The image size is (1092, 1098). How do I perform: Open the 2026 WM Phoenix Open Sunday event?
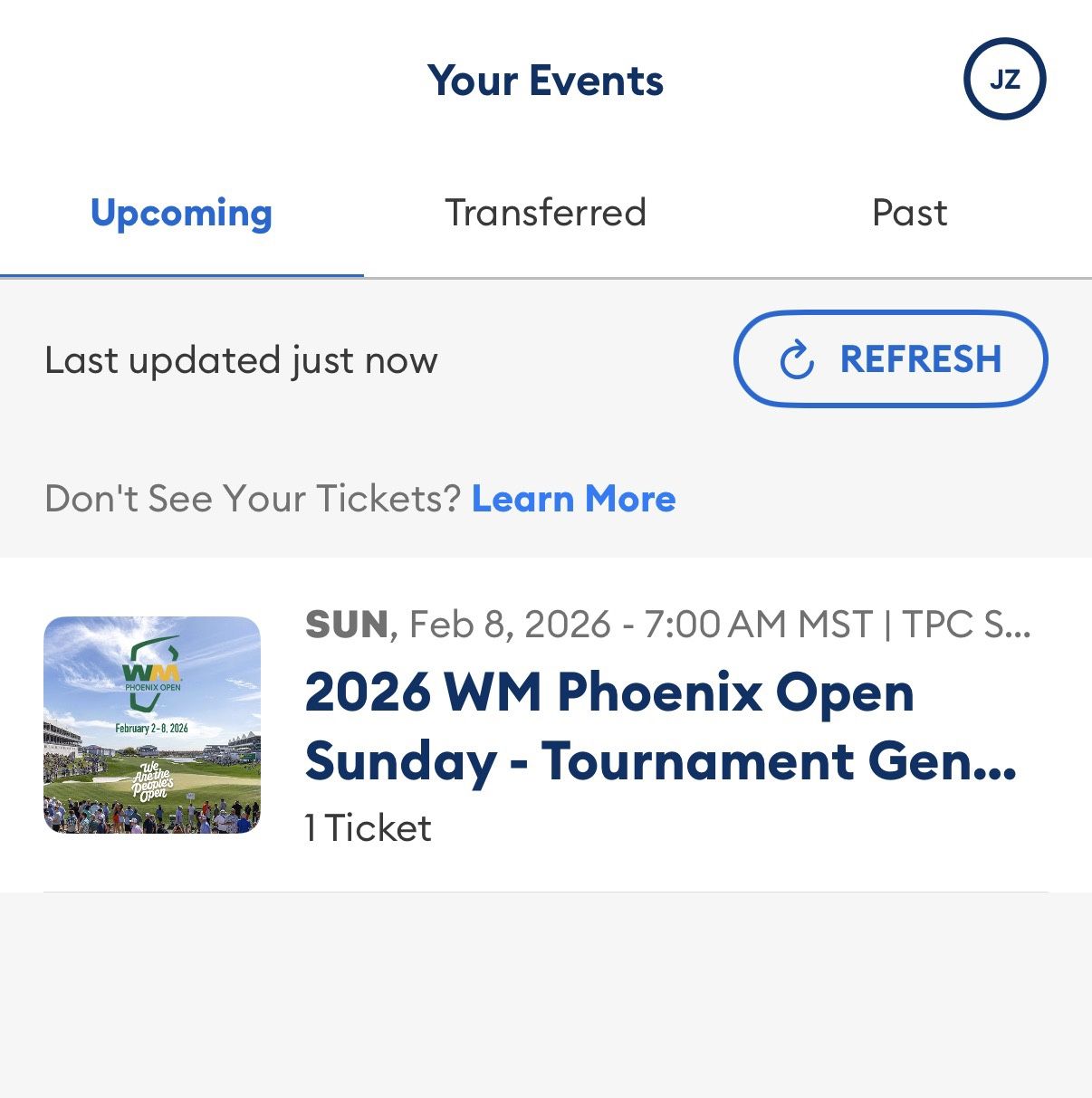[x=608, y=726]
